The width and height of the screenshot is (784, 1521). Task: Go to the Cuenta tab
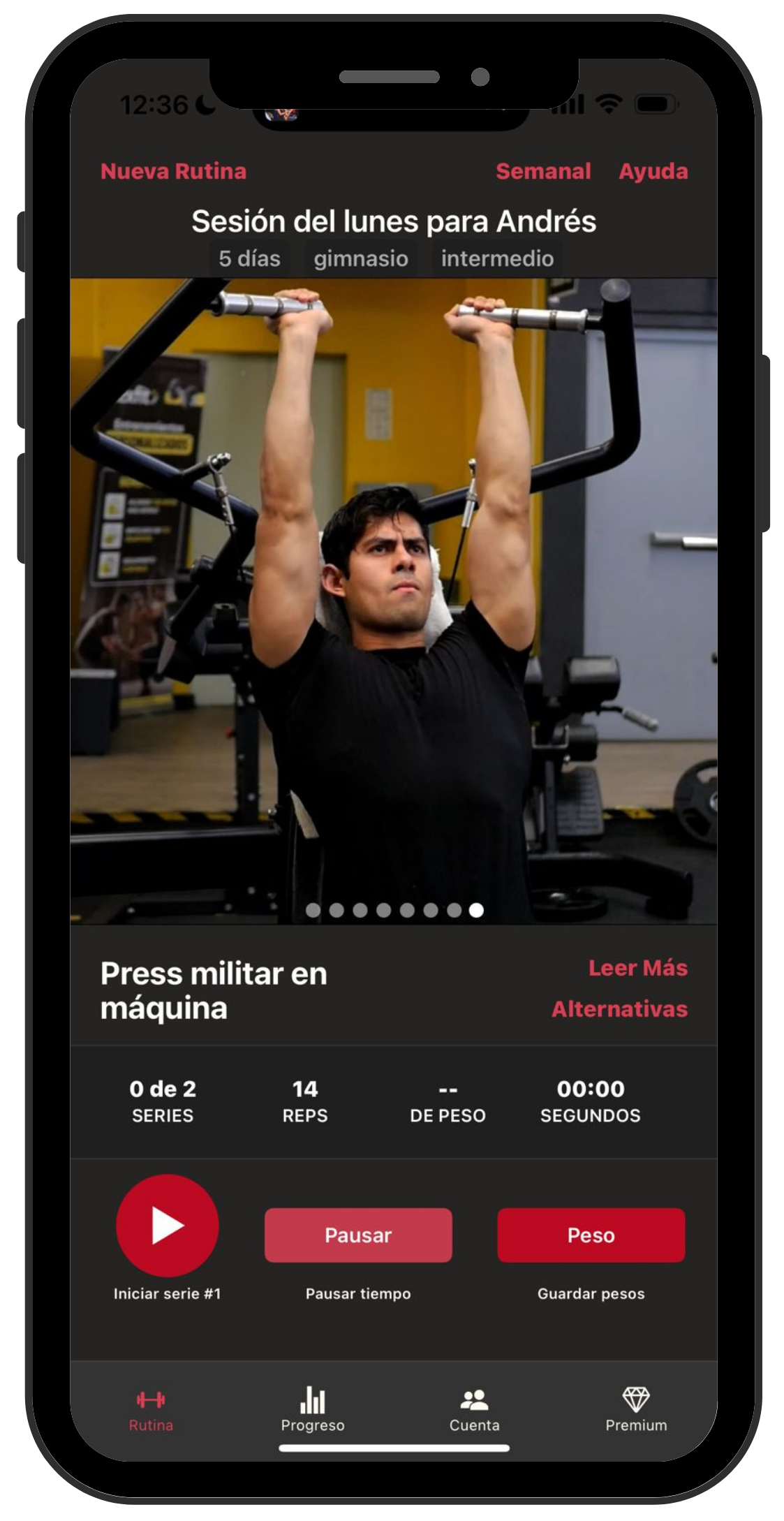click(475, 1409)
